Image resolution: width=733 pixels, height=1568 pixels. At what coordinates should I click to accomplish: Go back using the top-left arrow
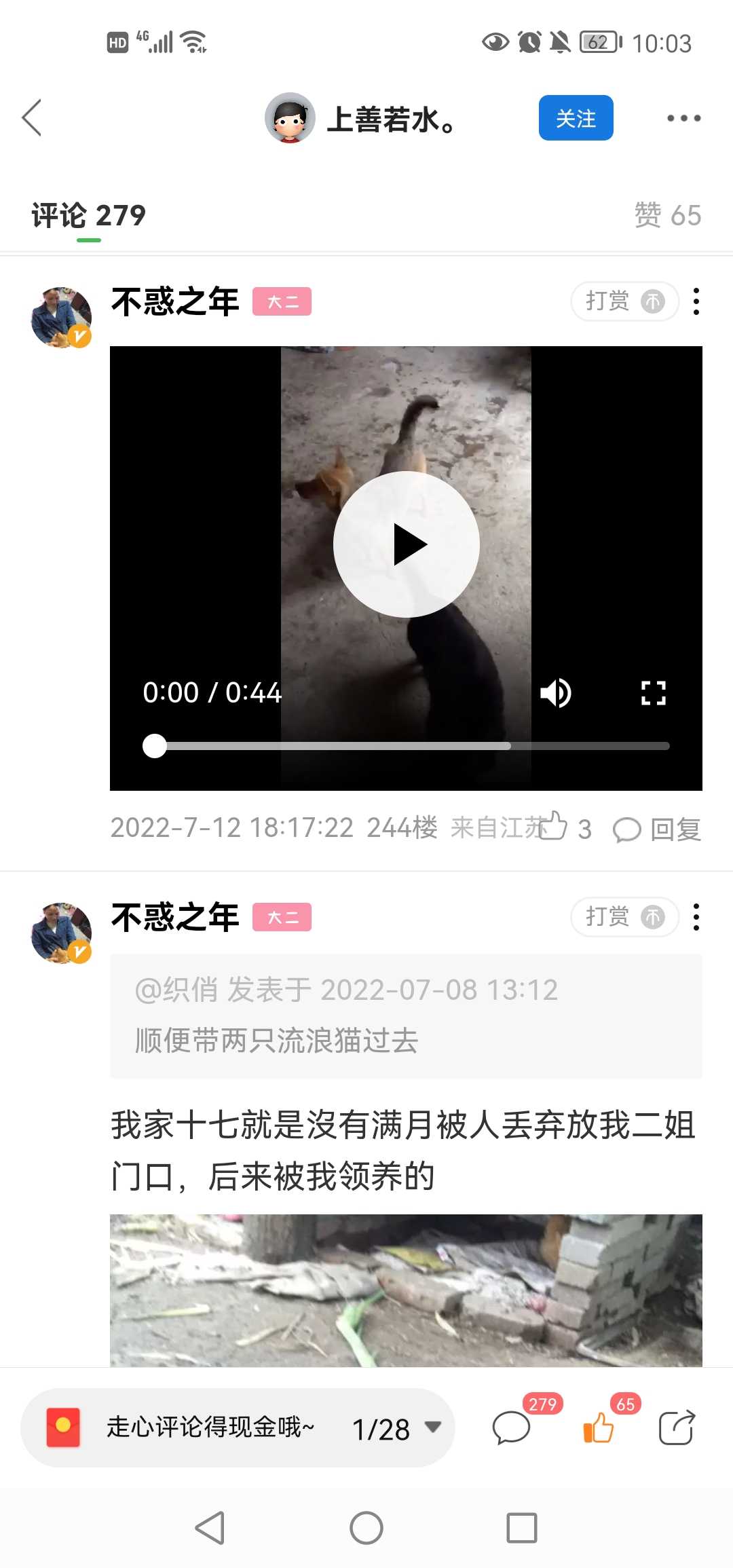click(x=32, y=117)
